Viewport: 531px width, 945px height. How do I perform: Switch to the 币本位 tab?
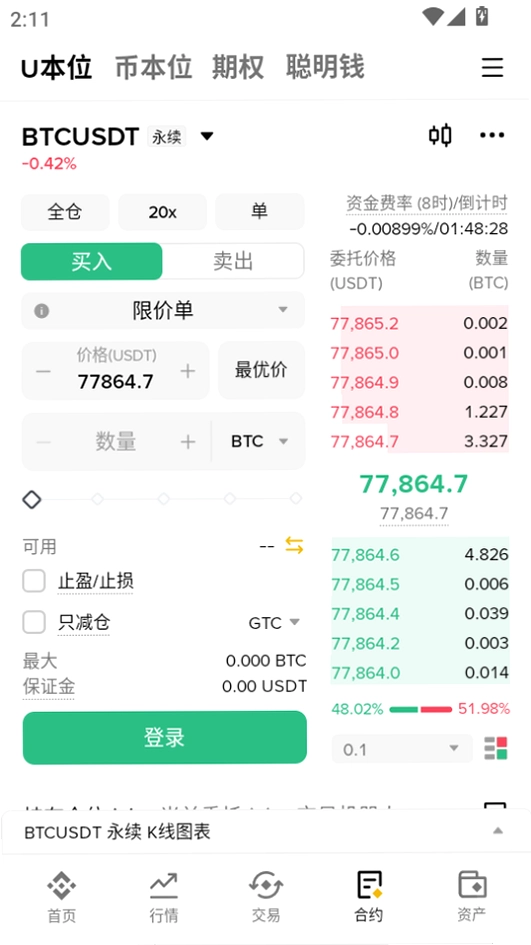(x=153, y=67)
